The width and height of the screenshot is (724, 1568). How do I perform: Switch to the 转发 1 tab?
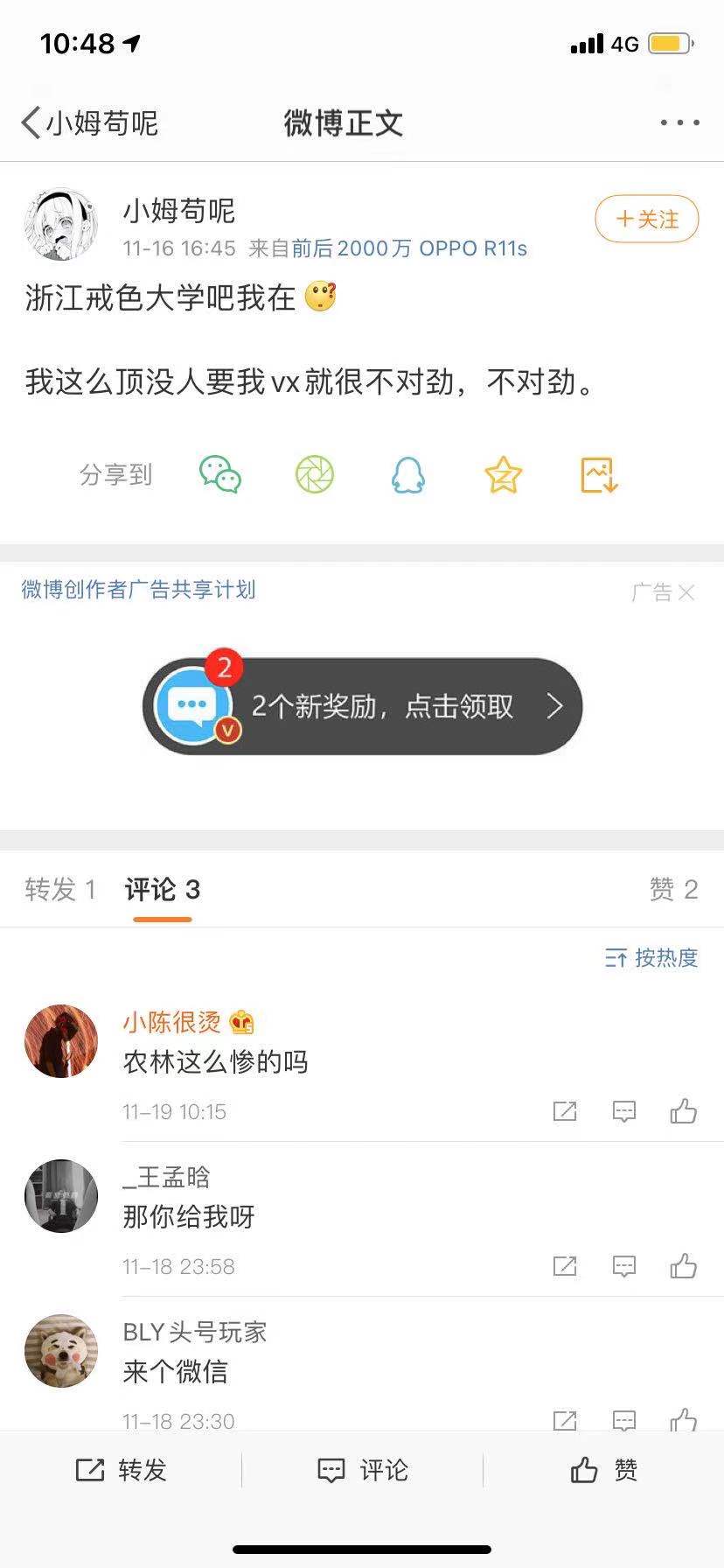(59, 890)
